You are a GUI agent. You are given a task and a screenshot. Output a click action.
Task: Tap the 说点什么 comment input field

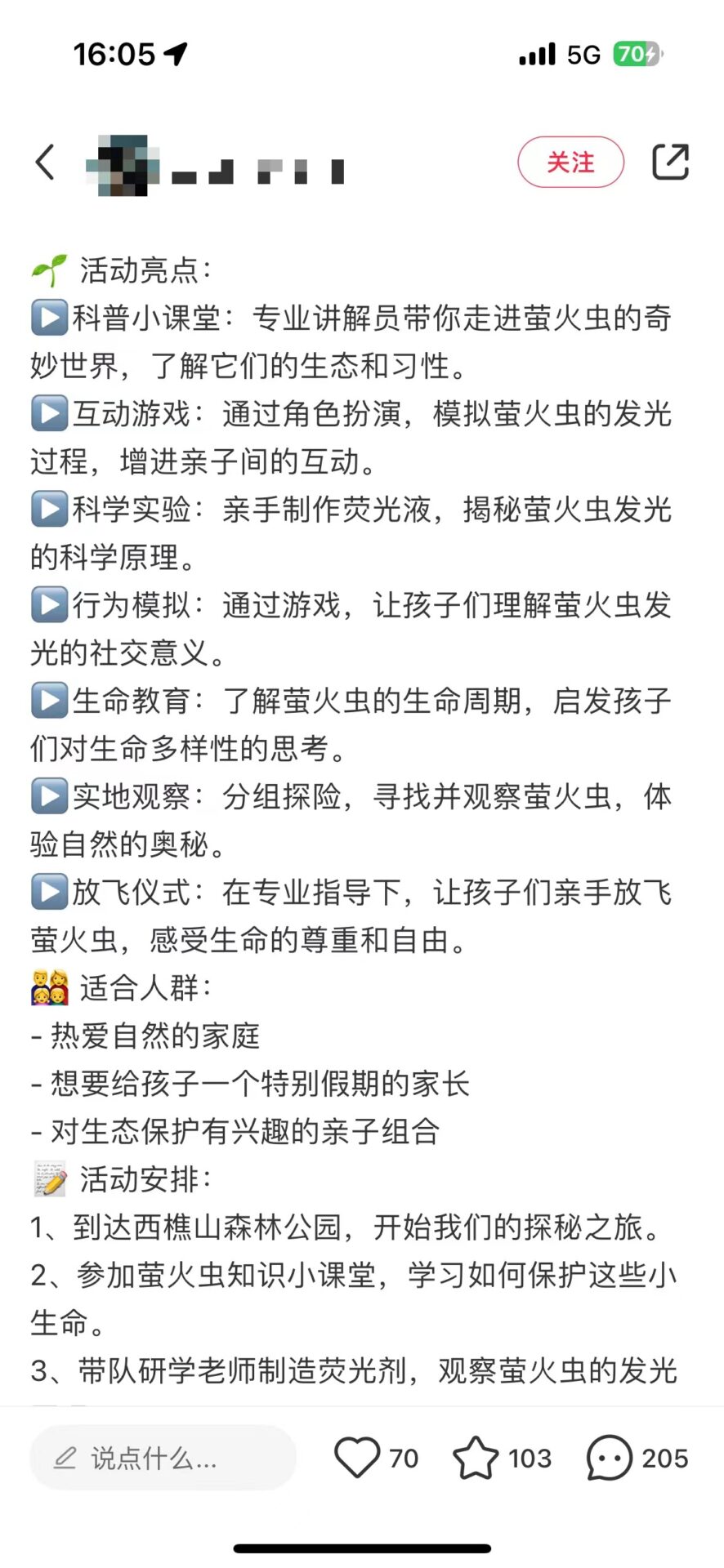[x=163, y=1458]
